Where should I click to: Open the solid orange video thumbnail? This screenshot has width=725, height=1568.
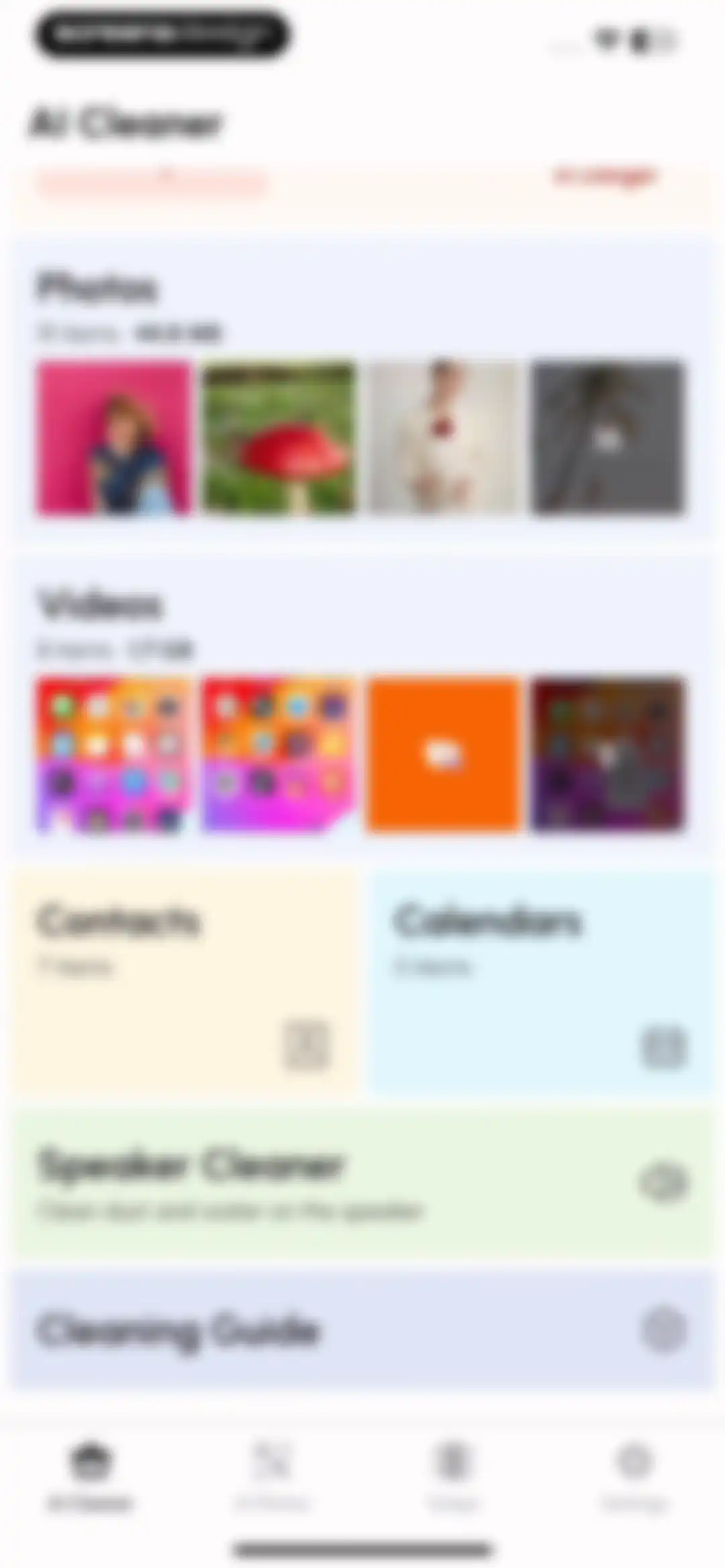pos(444,754)
